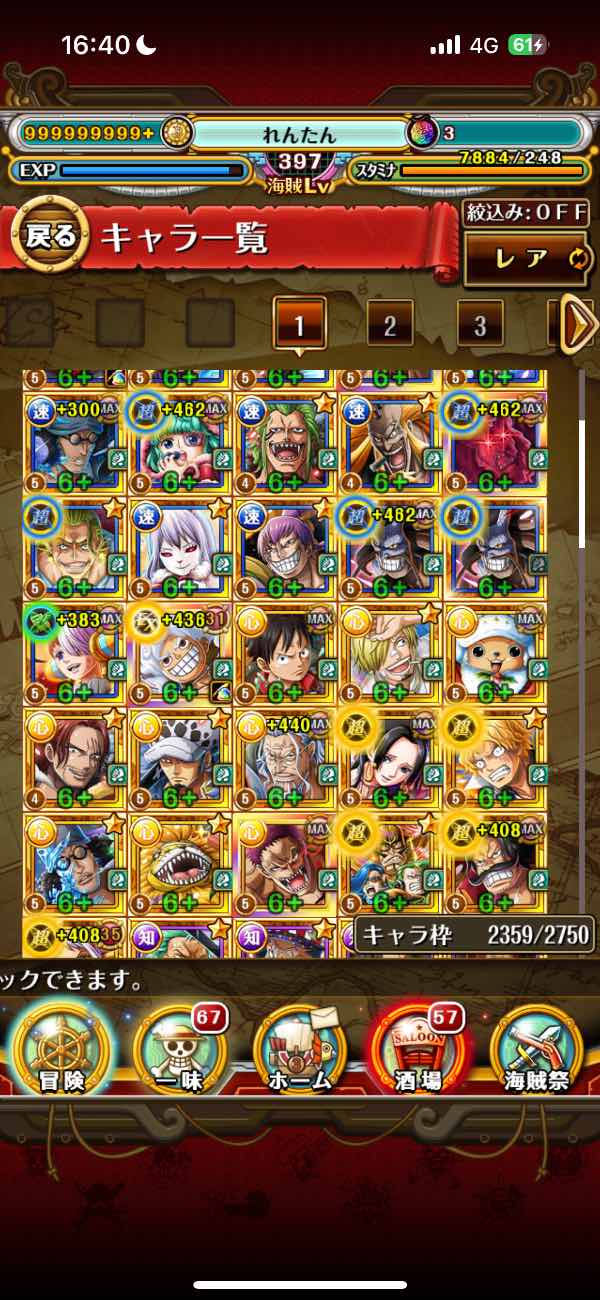This screenshot has width=600, height=1300.
Task: Select Trafalgar Law character with spotted hat
Action: click(x=179, y=759)
